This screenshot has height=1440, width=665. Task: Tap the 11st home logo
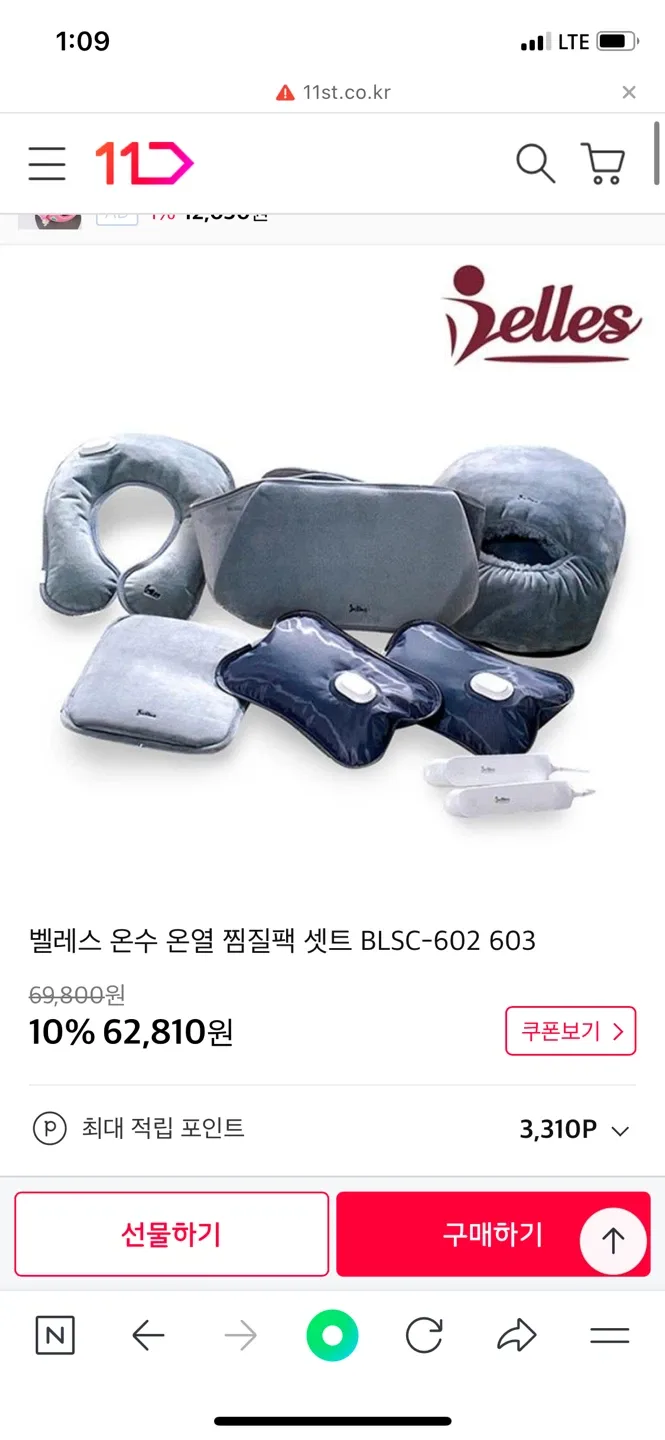click(144, 164)
